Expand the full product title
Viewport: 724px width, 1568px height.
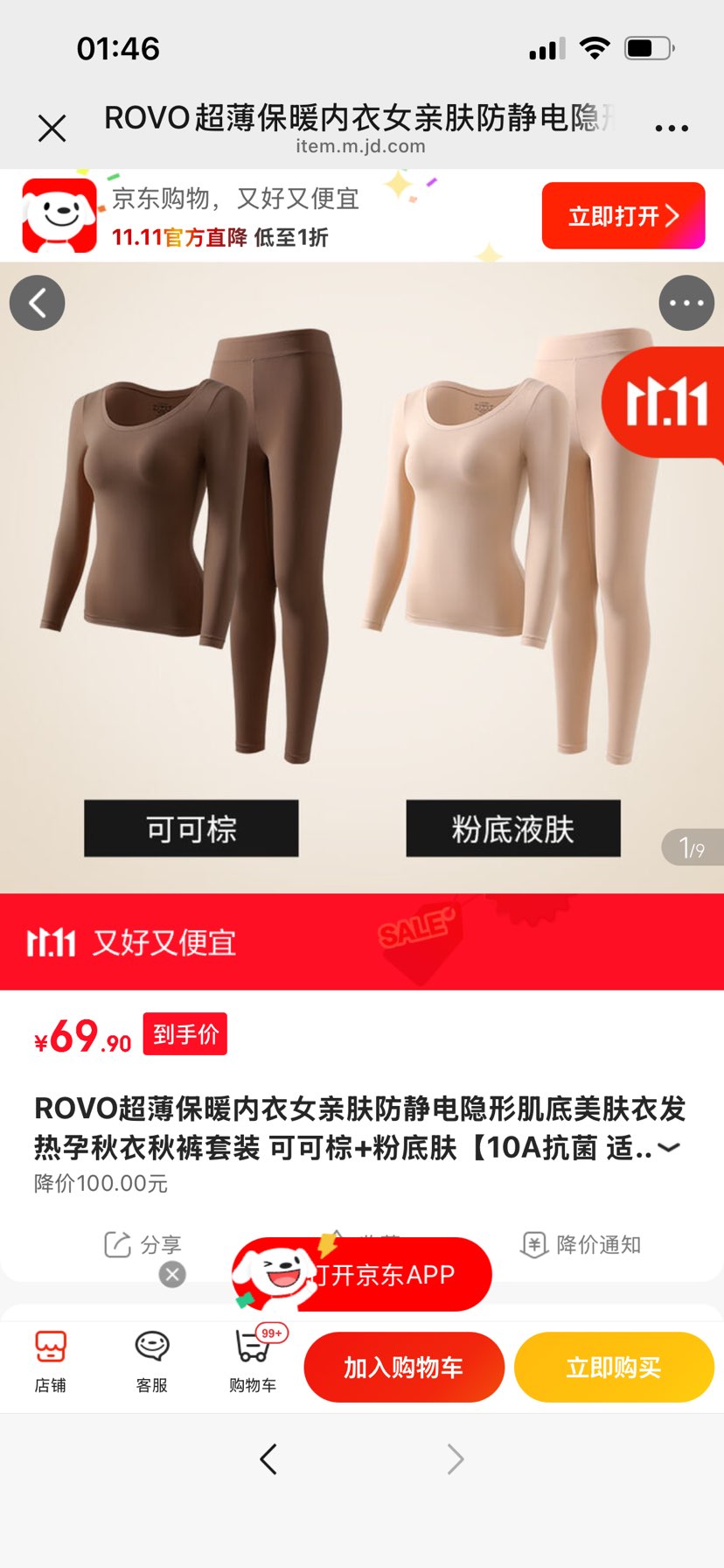[x=670, y=1146]
